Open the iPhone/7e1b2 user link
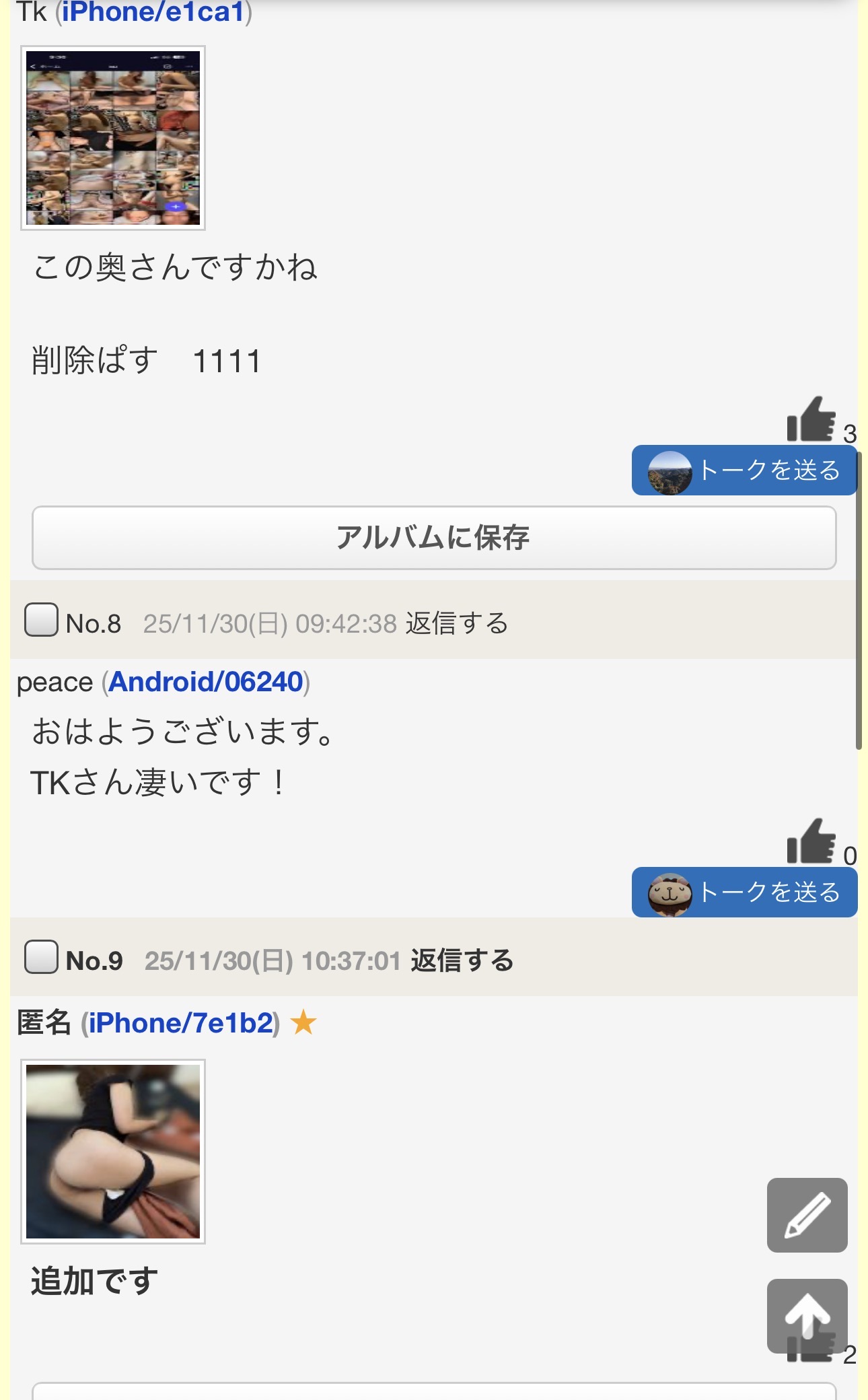The width and height of the screenshot is (868, 1400). coord(178,1022)
